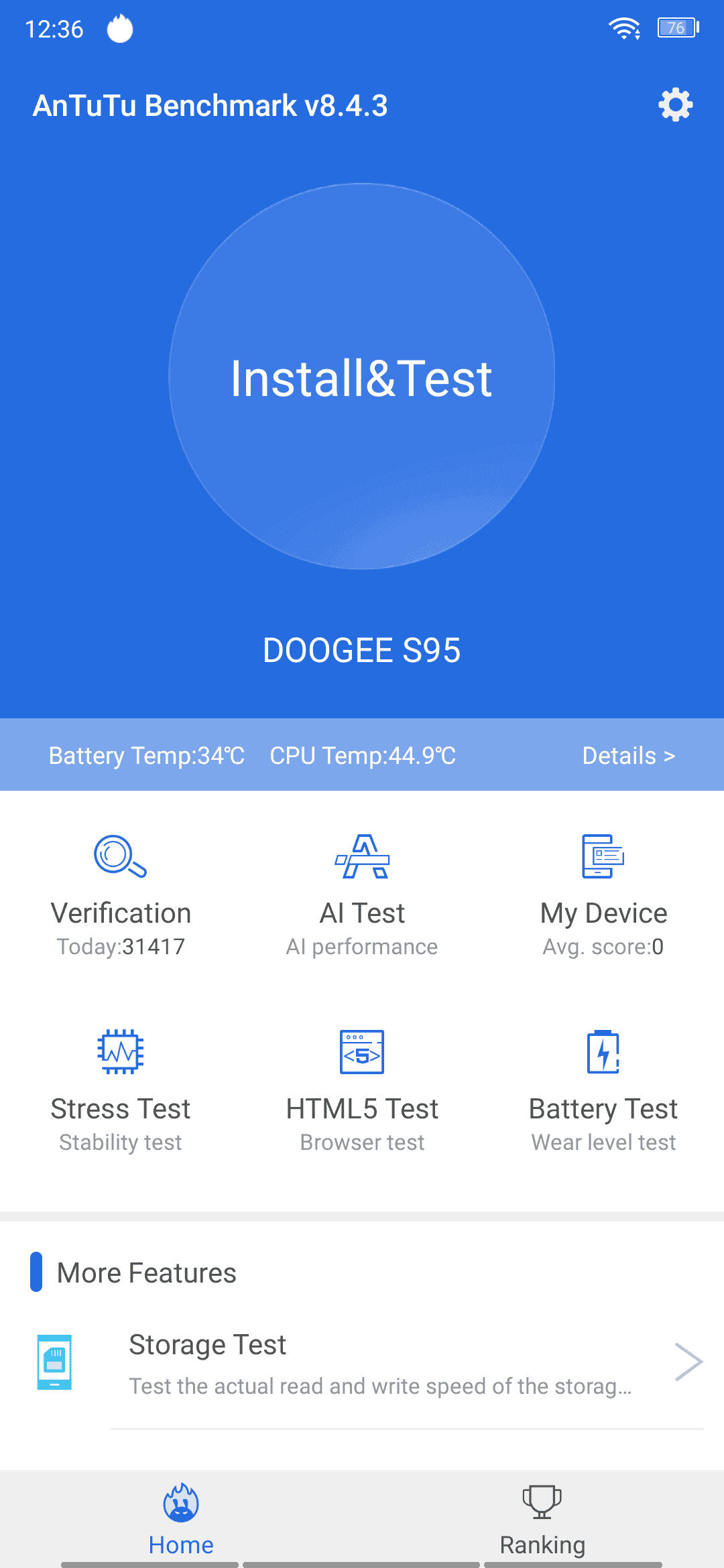Open the Verification tool
This screenshot has width=724, height=1568.
click(x=121, y=896)
